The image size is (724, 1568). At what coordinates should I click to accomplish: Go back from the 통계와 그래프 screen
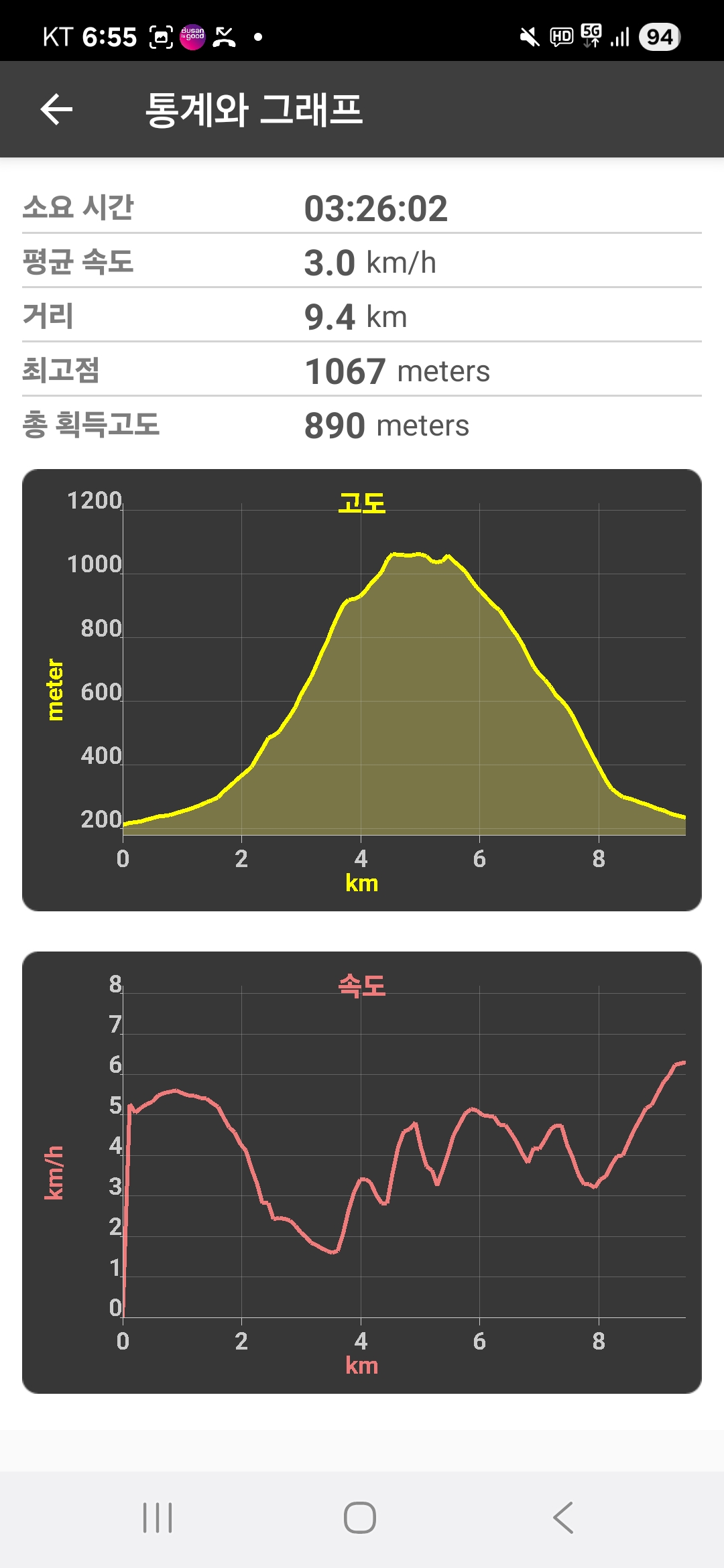[x=56, y=109]
